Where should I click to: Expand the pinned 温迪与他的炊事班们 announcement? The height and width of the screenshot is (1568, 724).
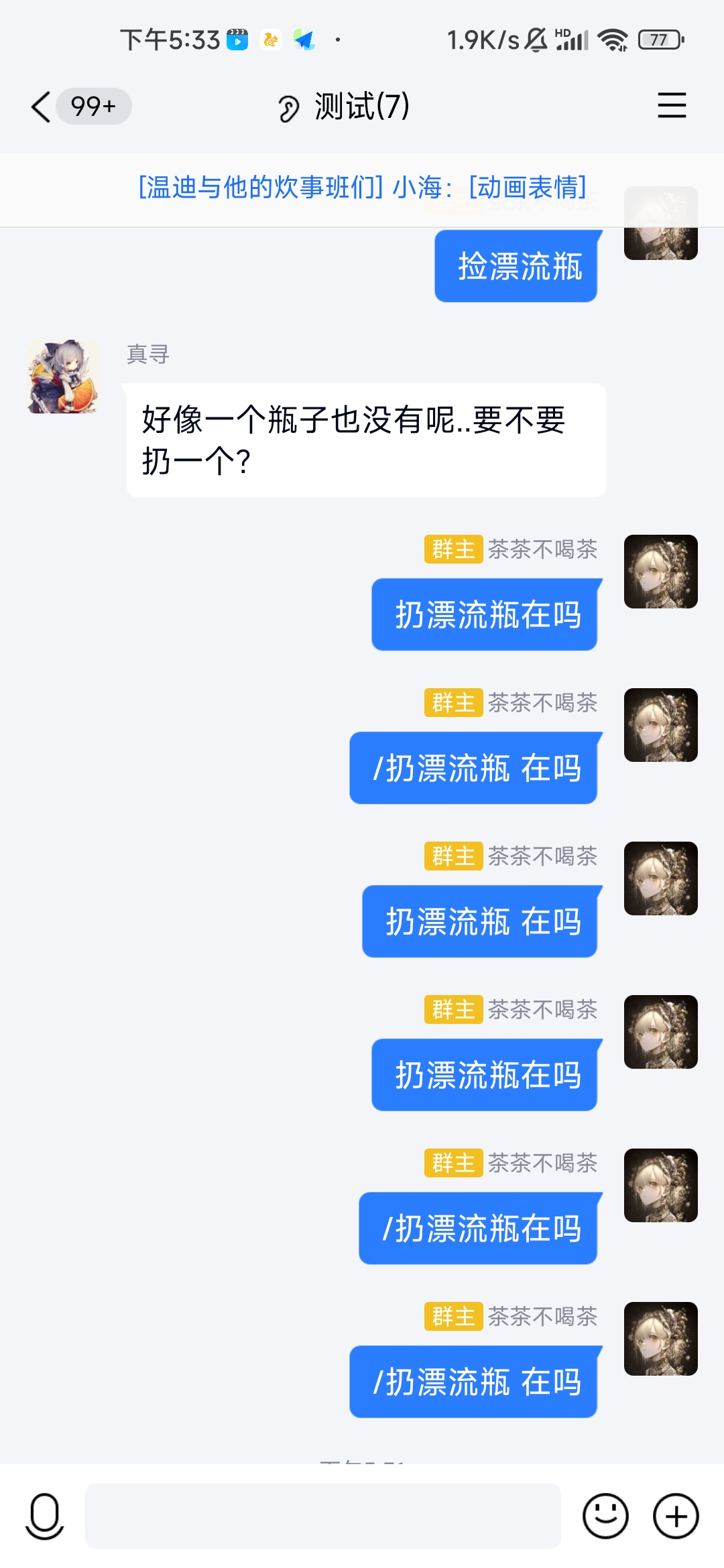click(x=362, y=189)
